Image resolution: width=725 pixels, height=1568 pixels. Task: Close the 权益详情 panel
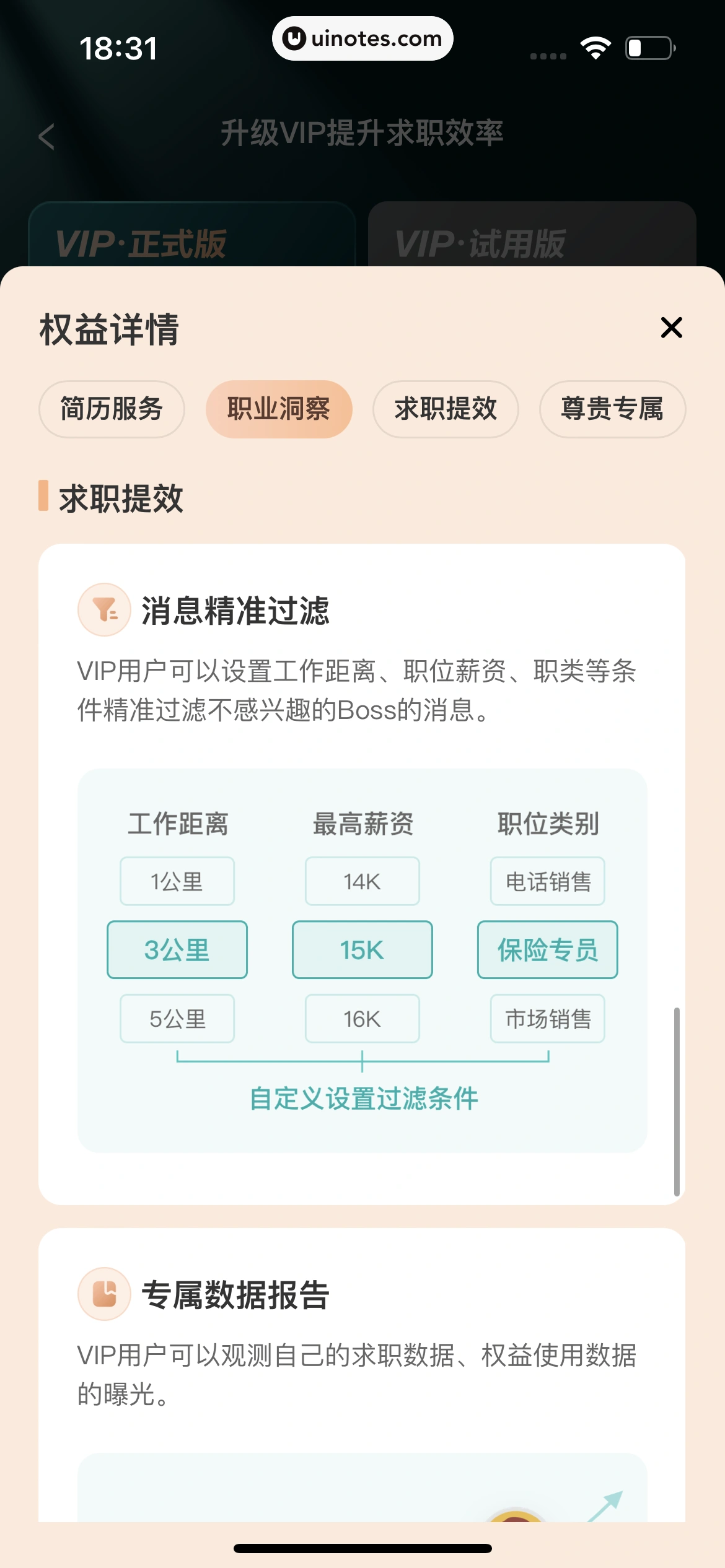(x=671, y=328)
